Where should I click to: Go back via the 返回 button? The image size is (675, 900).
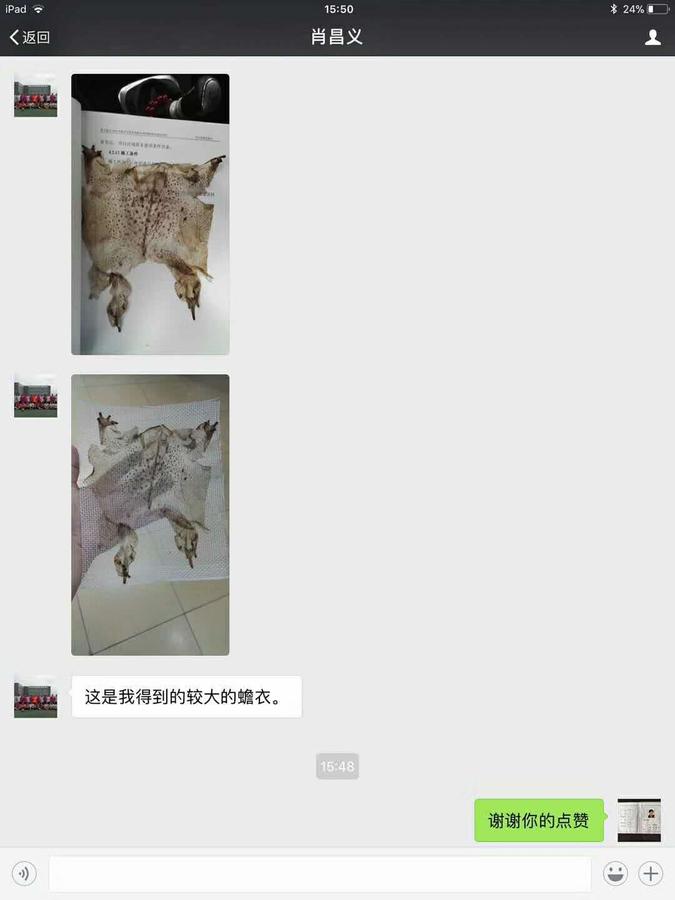pyautogui.click(x=30, y=37)
